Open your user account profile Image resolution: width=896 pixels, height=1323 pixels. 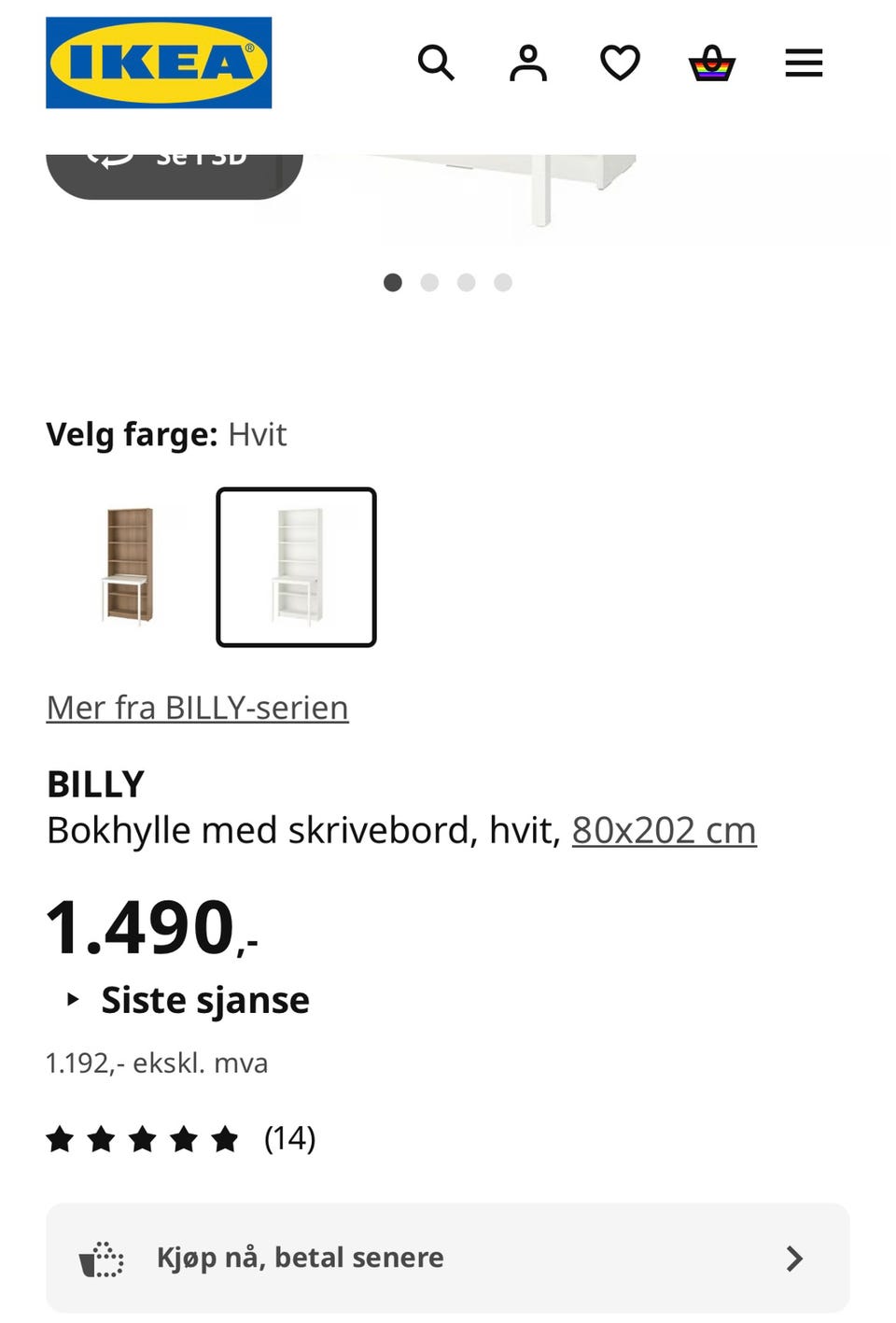[527, 63]
